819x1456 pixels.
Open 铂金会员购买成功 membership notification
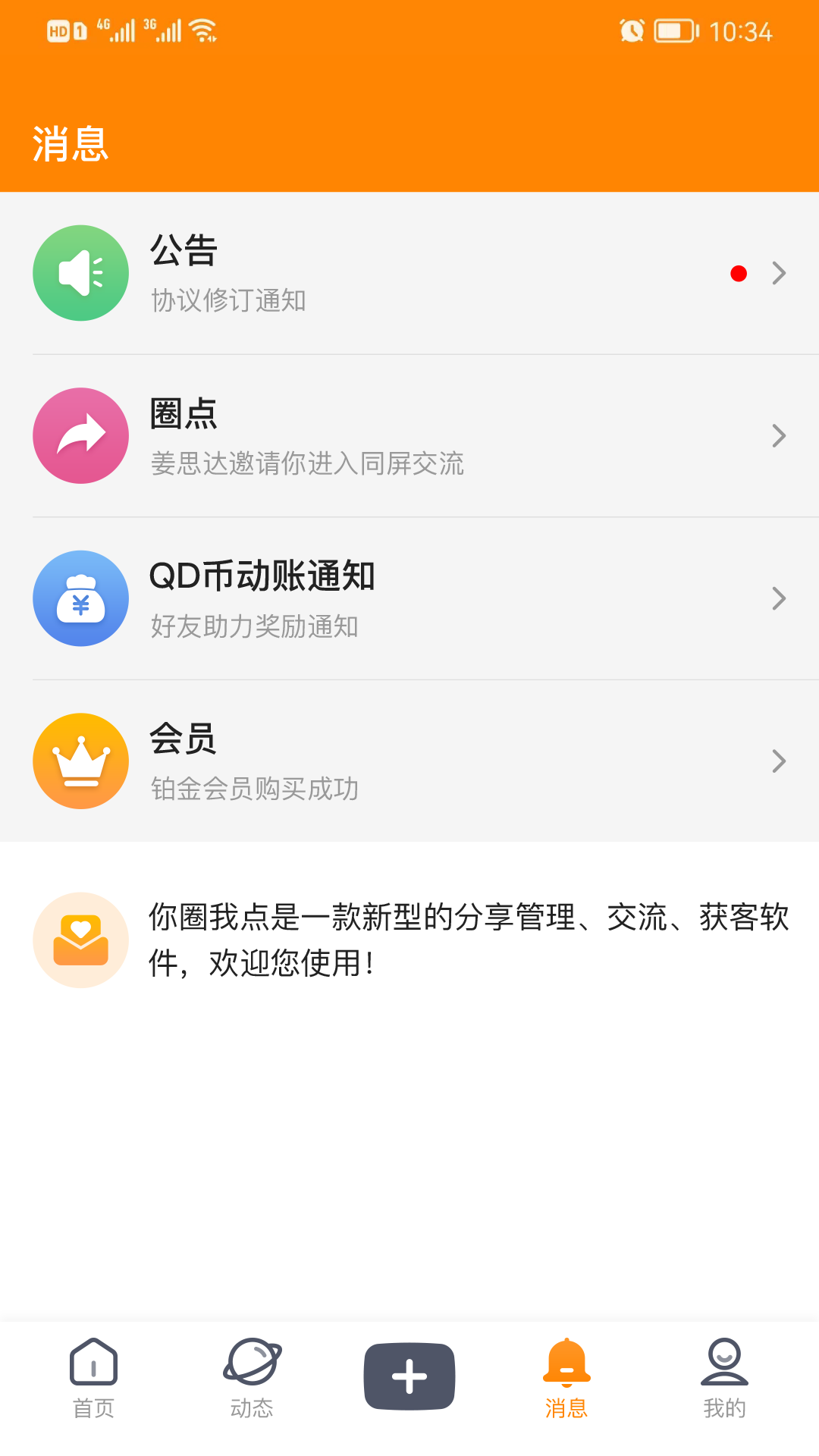pos(253,789)
